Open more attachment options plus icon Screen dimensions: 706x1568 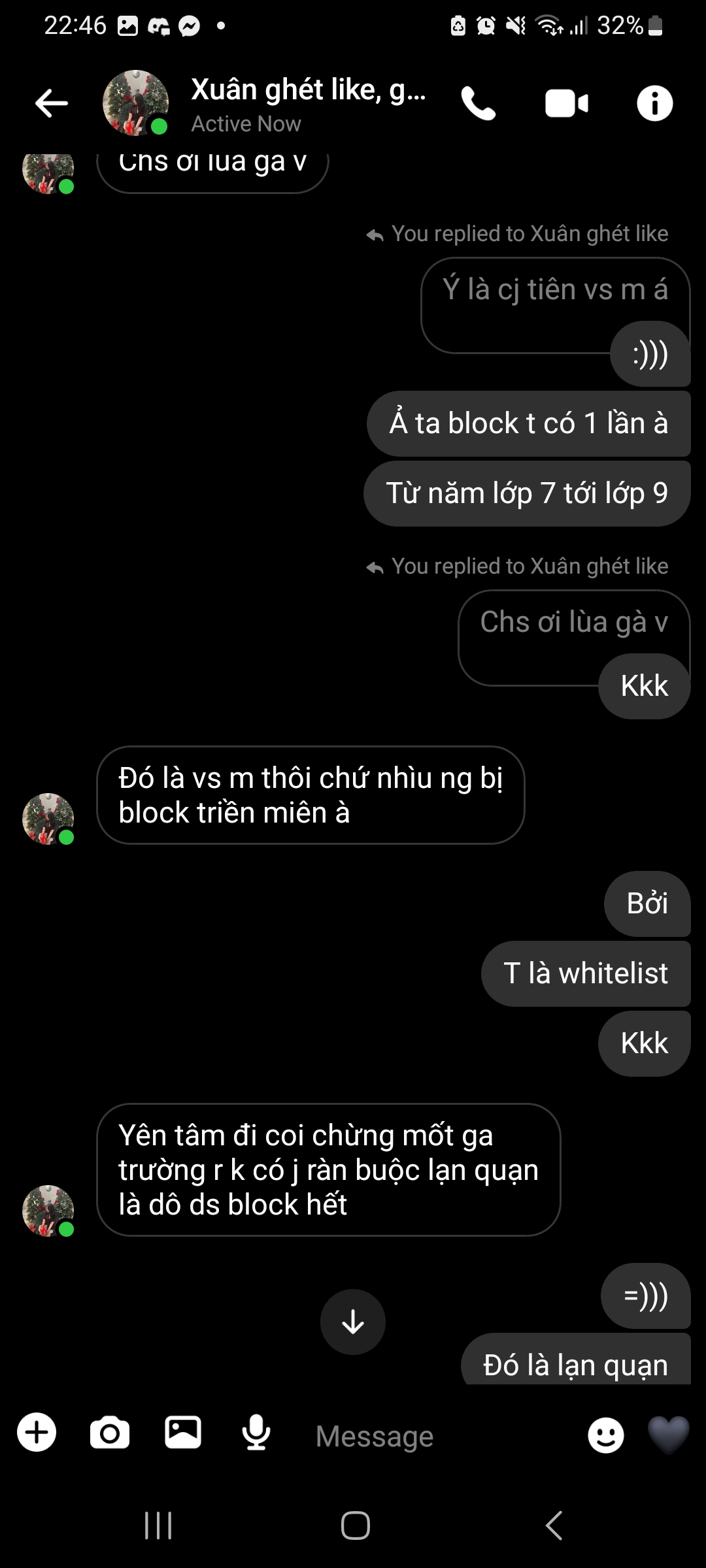tap(37, 1433)
